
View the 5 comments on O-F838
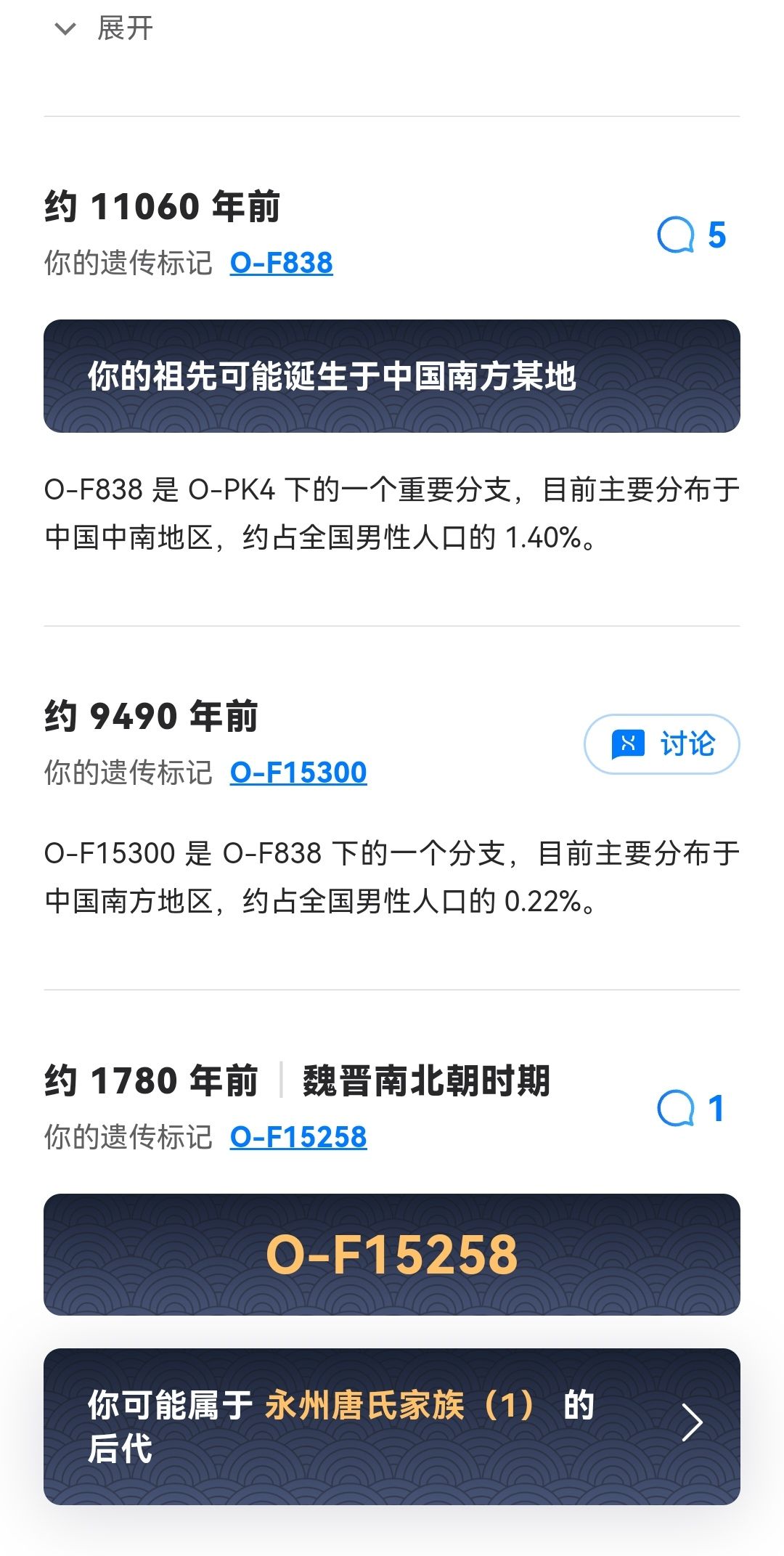coord(692,235)
